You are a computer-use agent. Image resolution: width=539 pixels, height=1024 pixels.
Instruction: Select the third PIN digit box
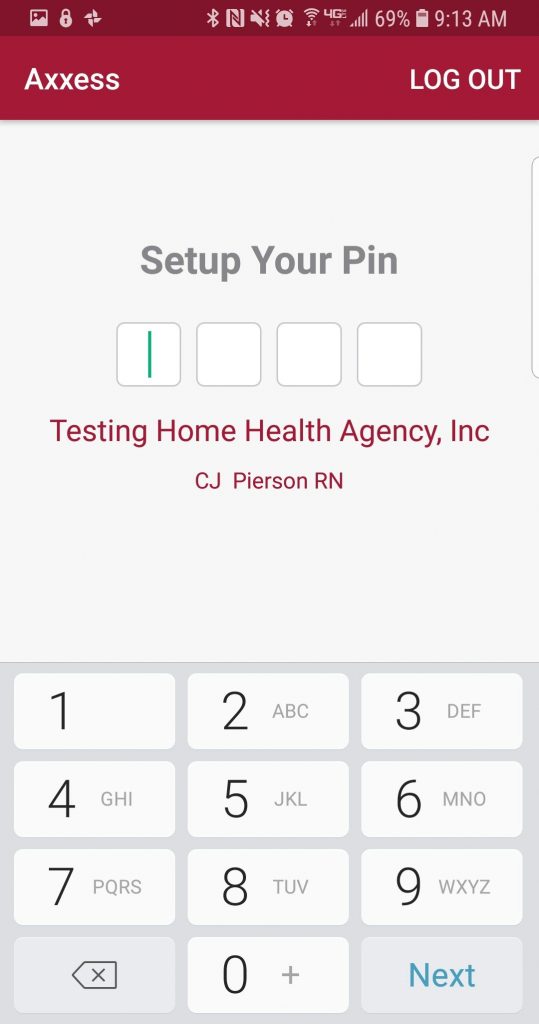(309, 354)
